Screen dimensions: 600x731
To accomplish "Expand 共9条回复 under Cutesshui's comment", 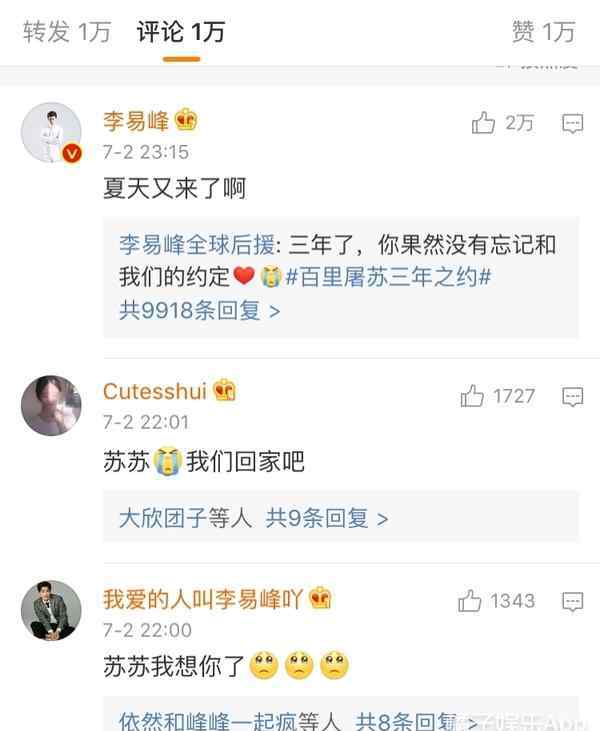I will pos(327,518).
